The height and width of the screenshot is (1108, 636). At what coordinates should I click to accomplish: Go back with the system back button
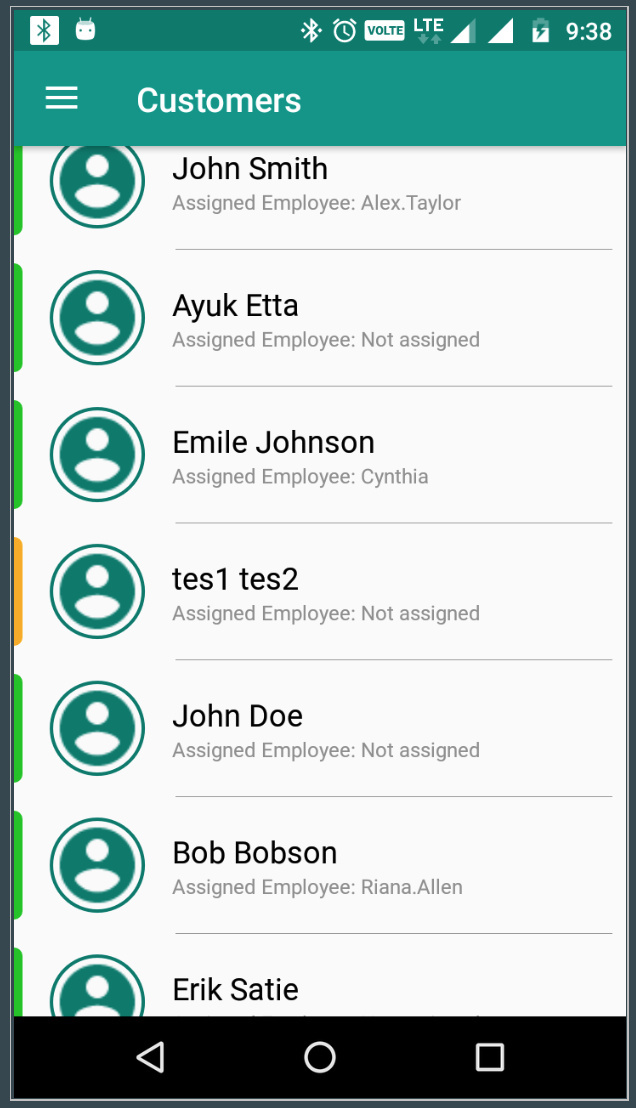coord(150,1057)
